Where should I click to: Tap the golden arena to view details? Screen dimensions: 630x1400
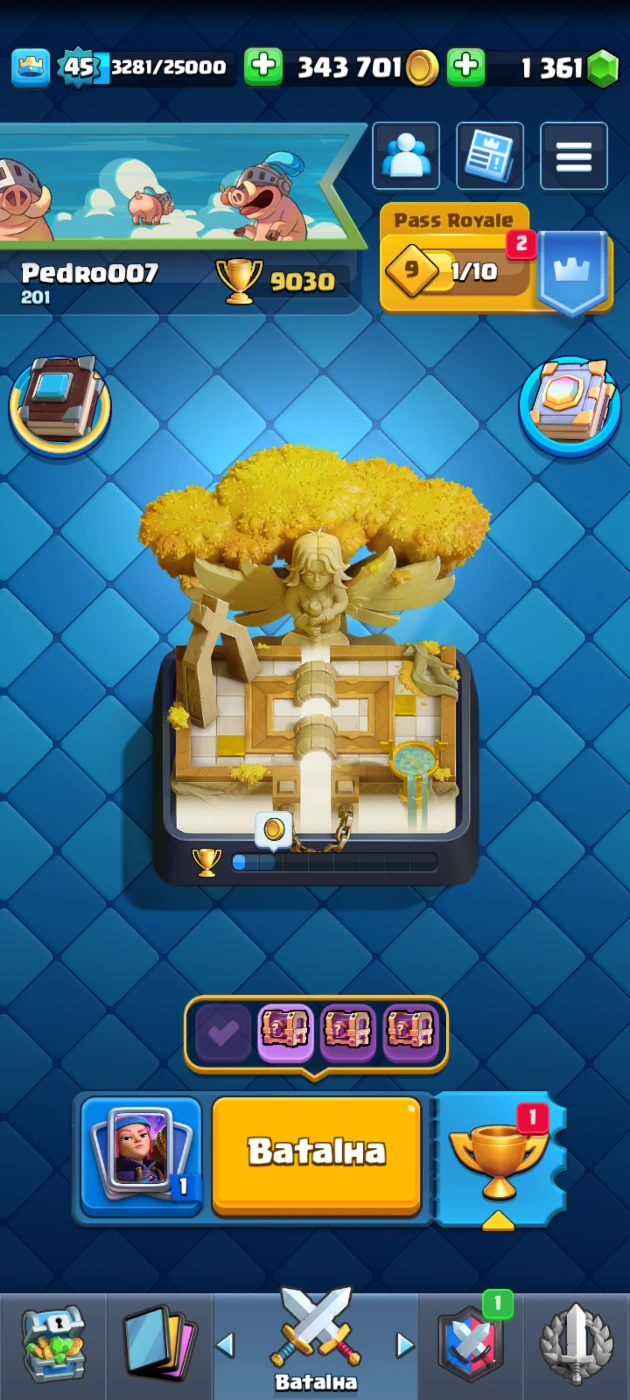tap(315, 680)
